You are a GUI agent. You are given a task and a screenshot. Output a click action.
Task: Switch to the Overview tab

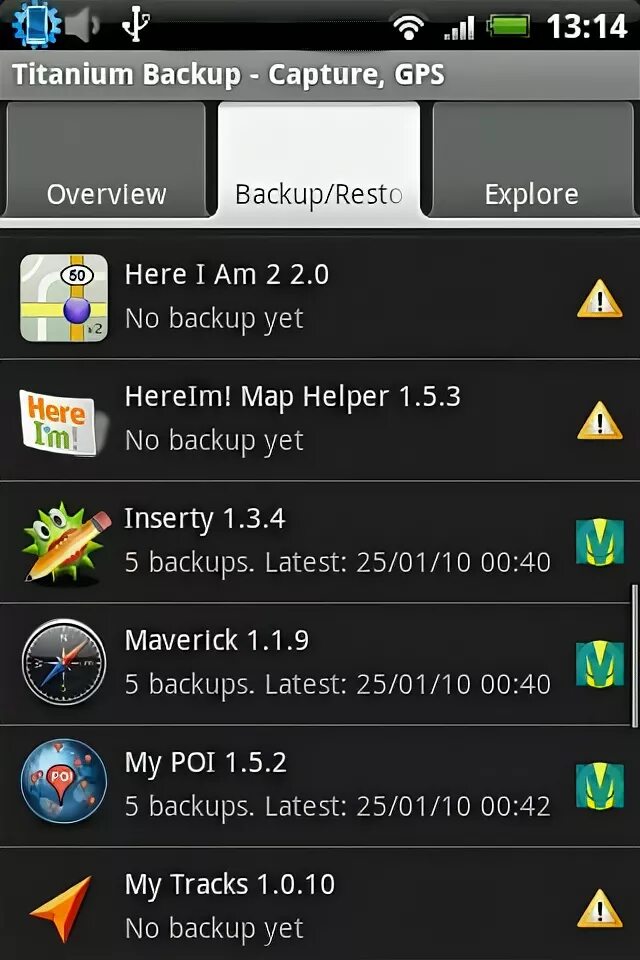107,159
